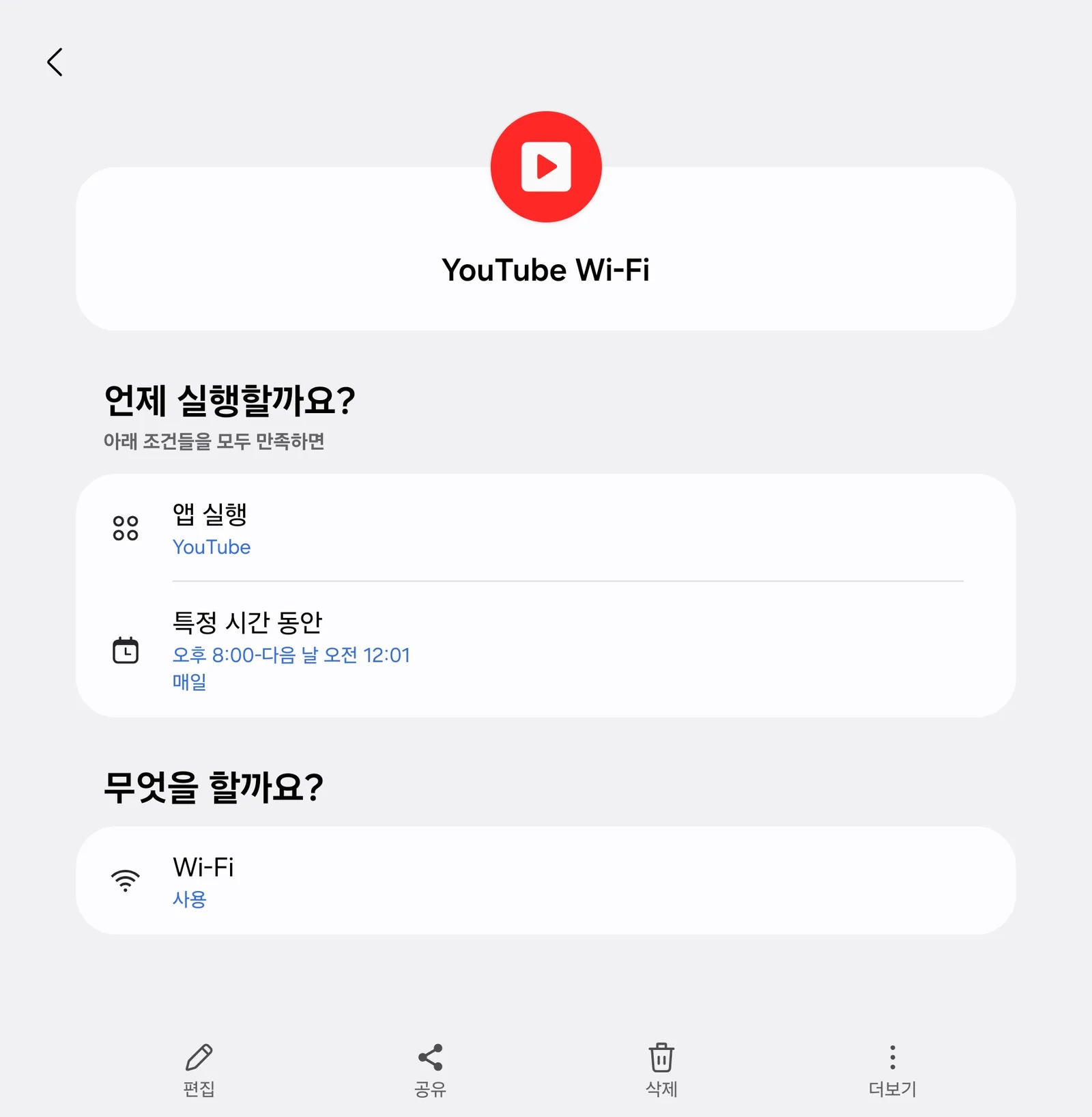Screen dimensions: 1092x1117
Task: Delete the routine with 삭제
Action: [x=661, y=1070]
